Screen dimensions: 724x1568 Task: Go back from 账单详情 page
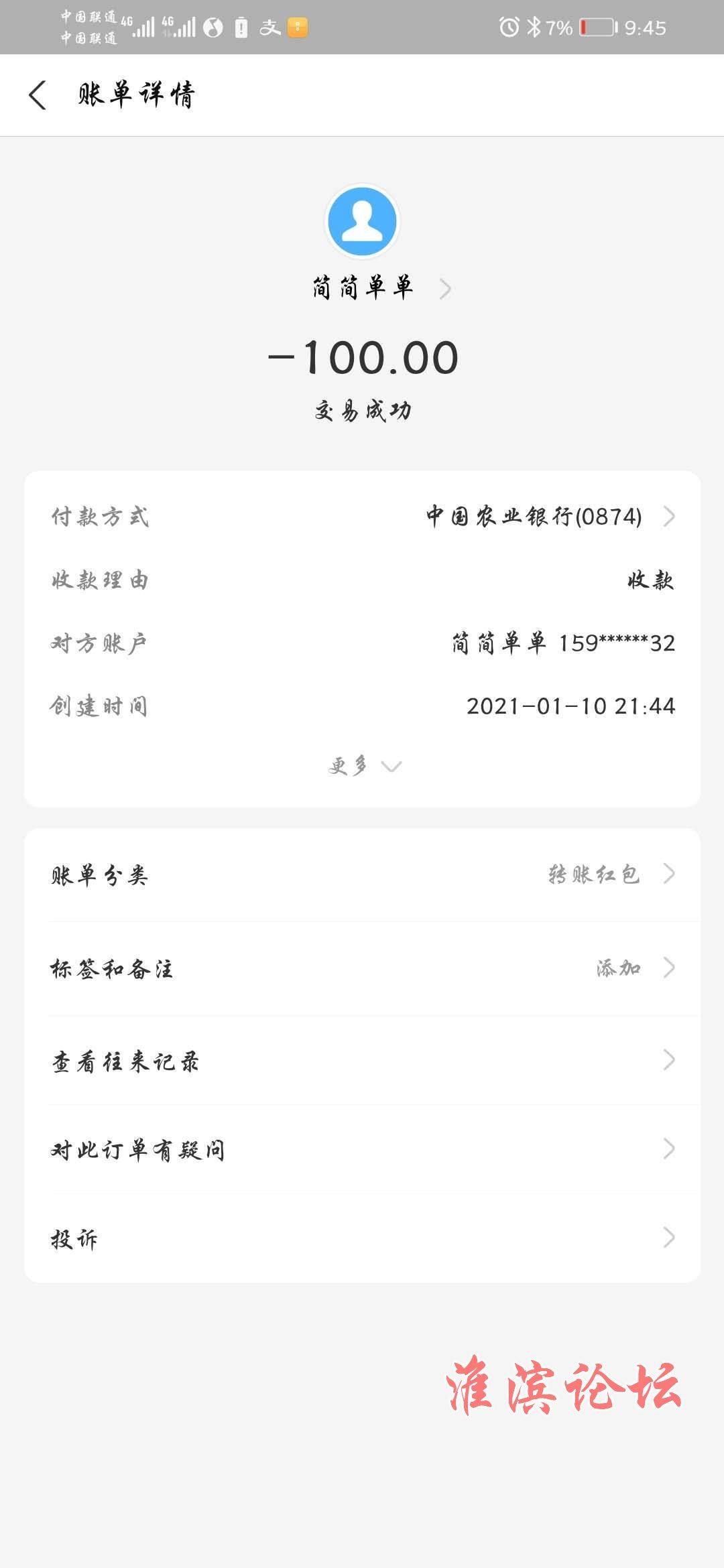click(38, 95)
